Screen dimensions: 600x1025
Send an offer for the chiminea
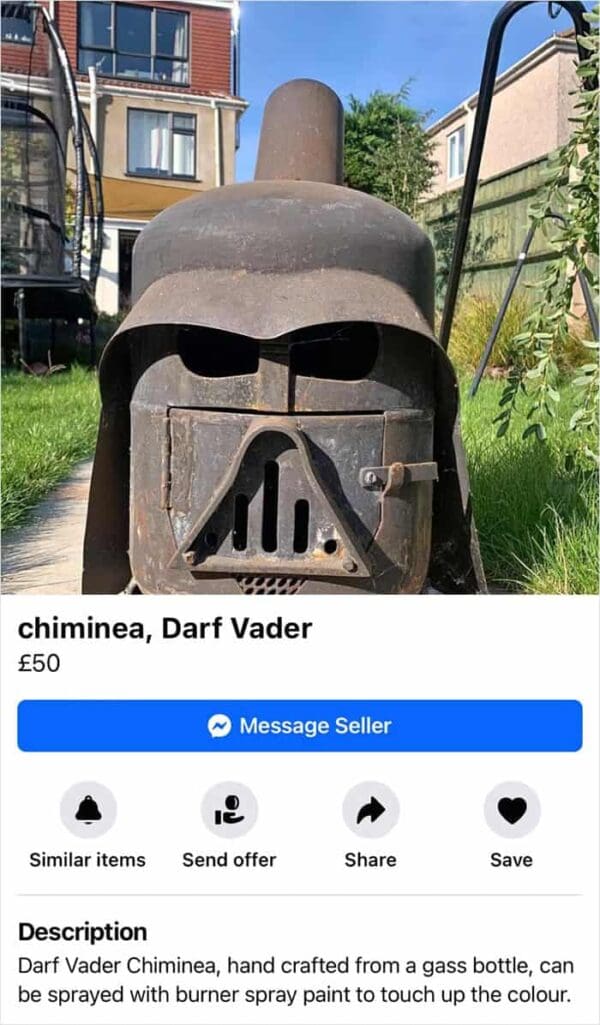point(229,809)
